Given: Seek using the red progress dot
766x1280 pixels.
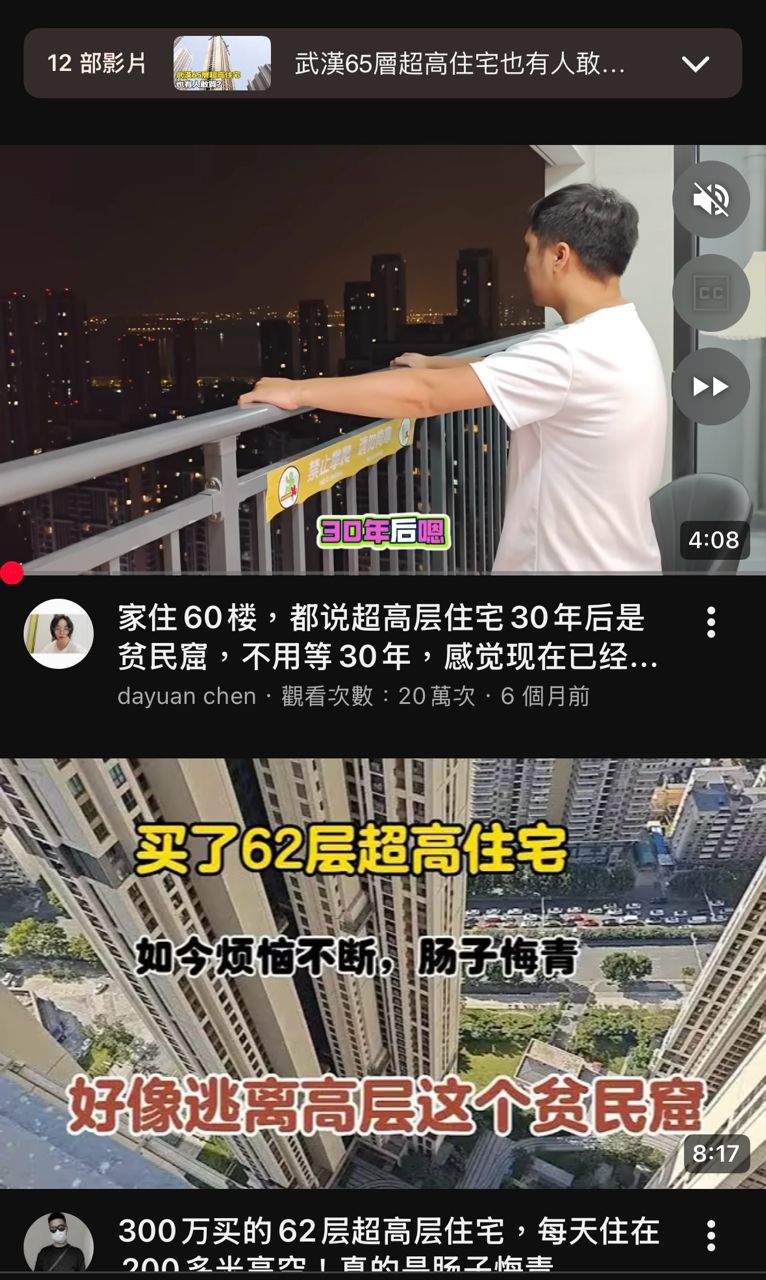Looking at the screenshot, I should click(11, 572).
